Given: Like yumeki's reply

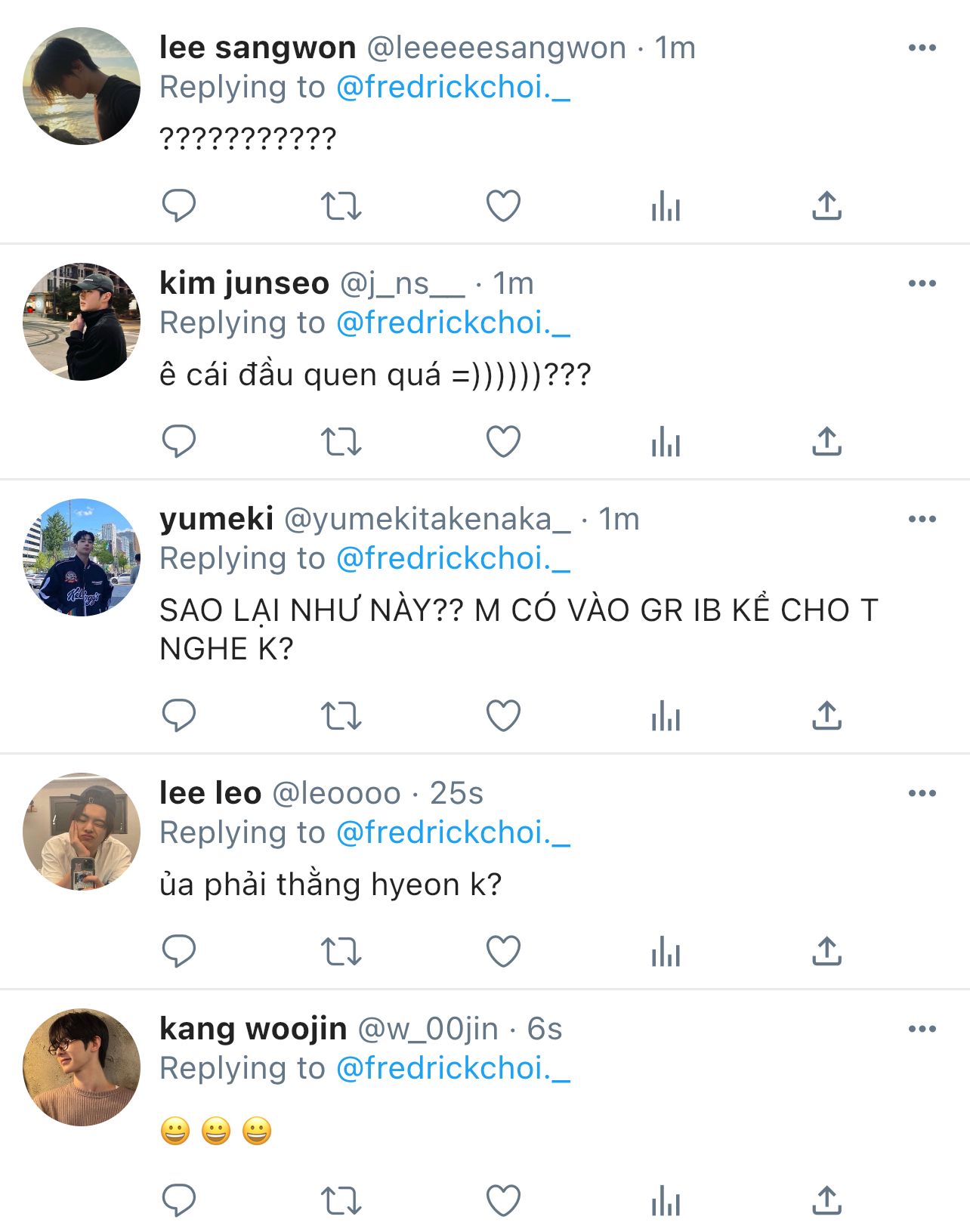Looking at the screenshot, I should point(503,715).
